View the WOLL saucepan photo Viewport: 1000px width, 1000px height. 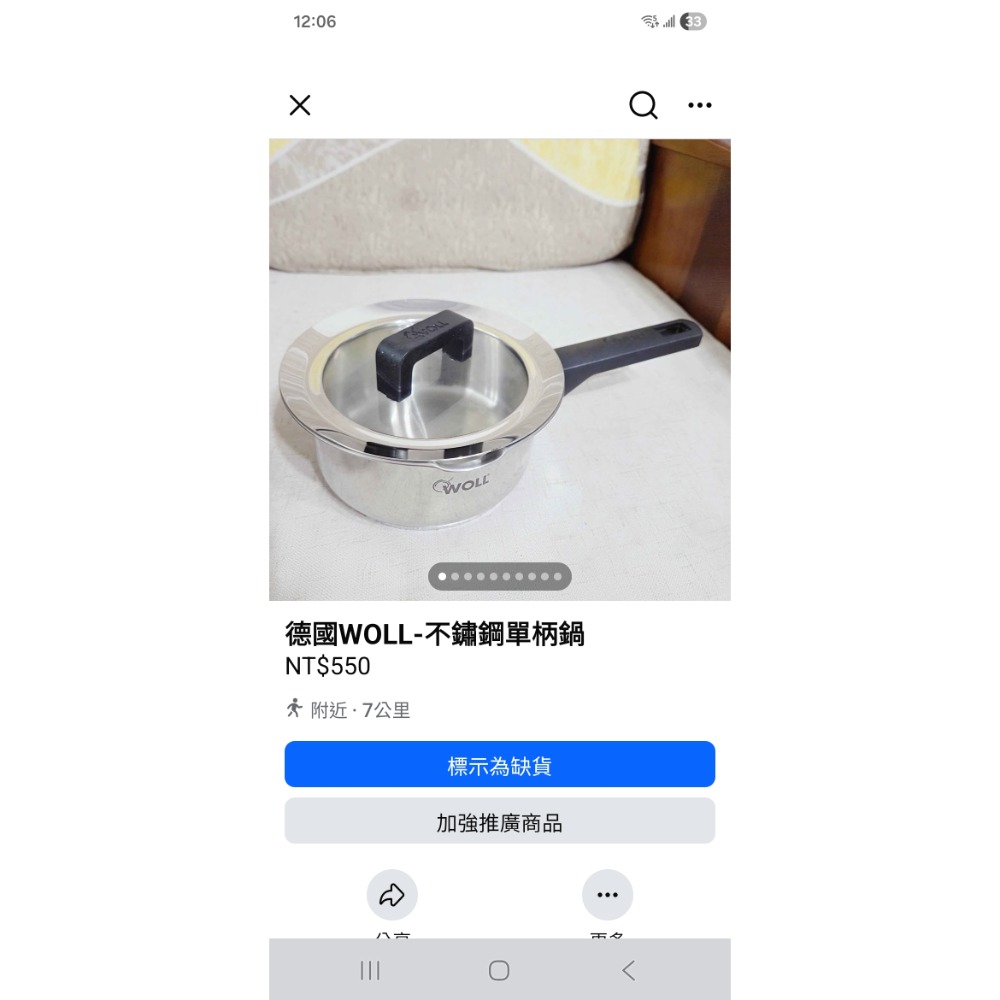pyautogui.click(x=499, y=369)
